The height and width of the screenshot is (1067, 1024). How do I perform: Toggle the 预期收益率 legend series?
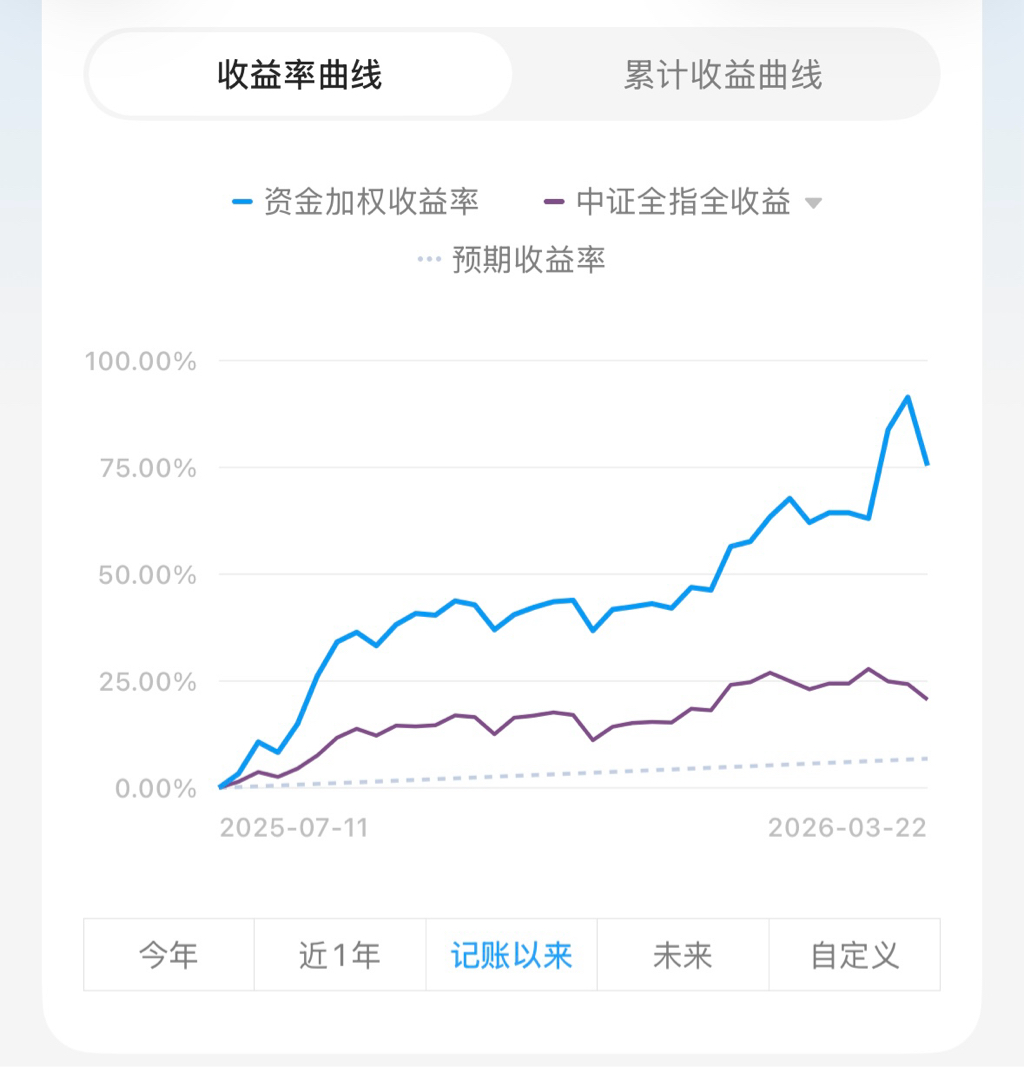click(x=511, y=259)
